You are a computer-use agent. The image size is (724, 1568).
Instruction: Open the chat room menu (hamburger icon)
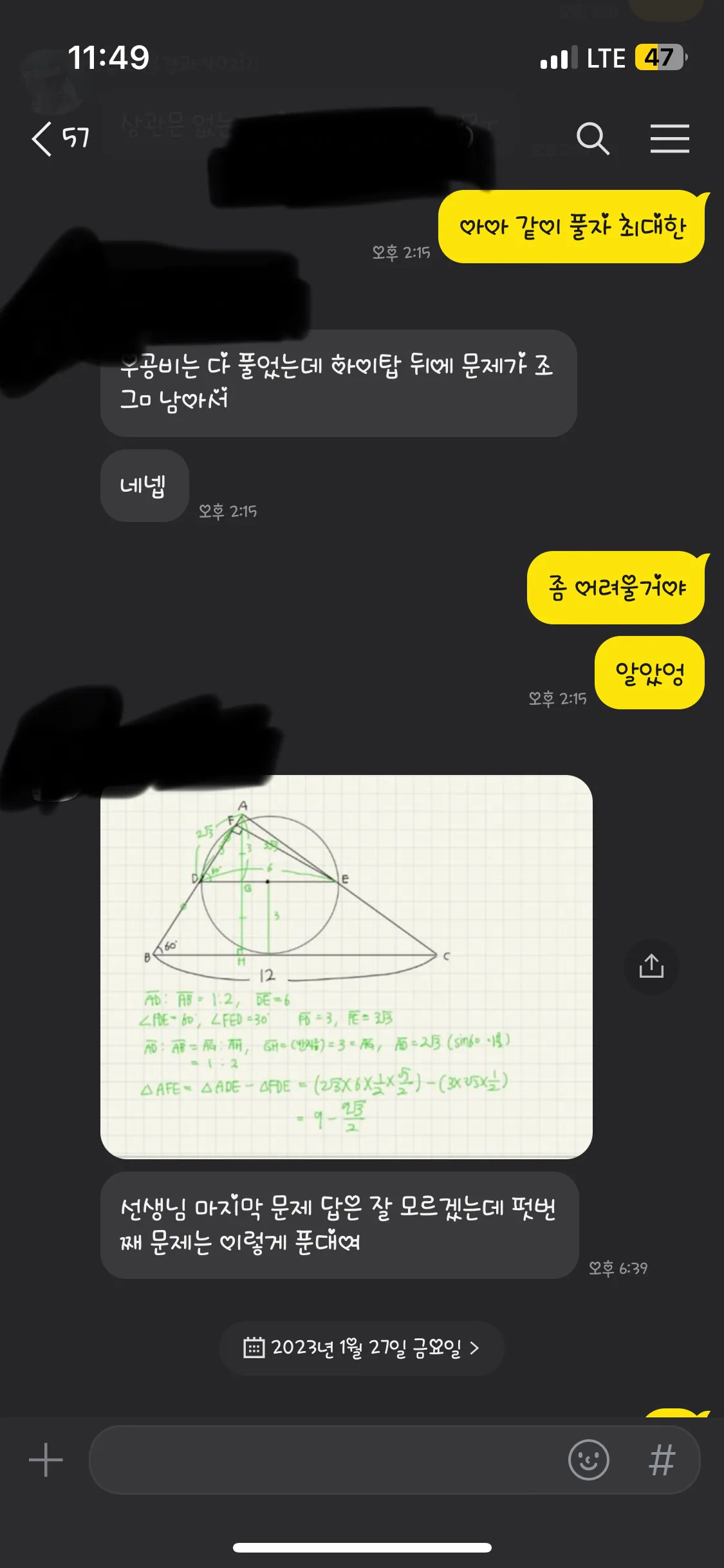coord(670,137)
